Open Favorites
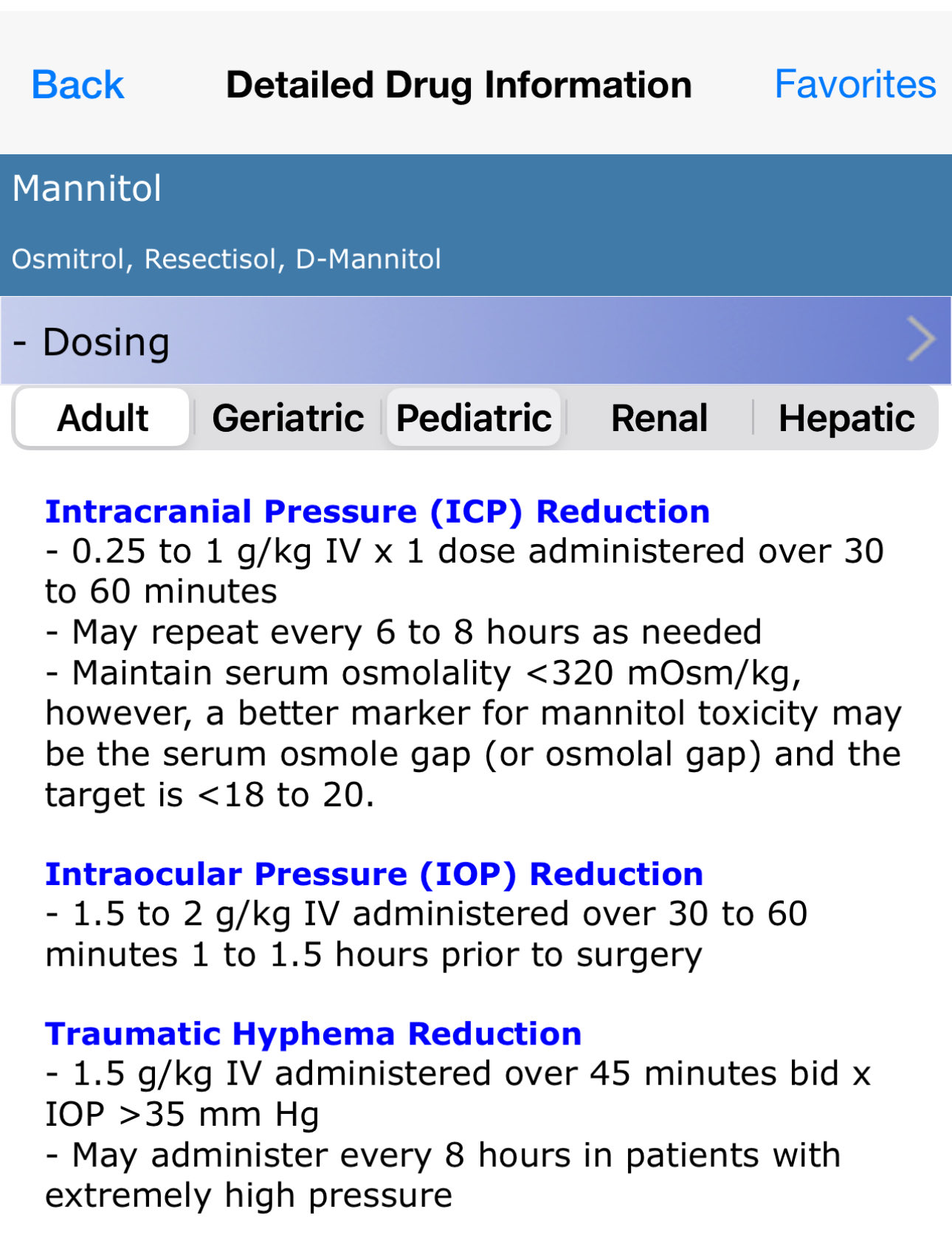Screen dimensions: 952x1235 [x=855, y=84]
